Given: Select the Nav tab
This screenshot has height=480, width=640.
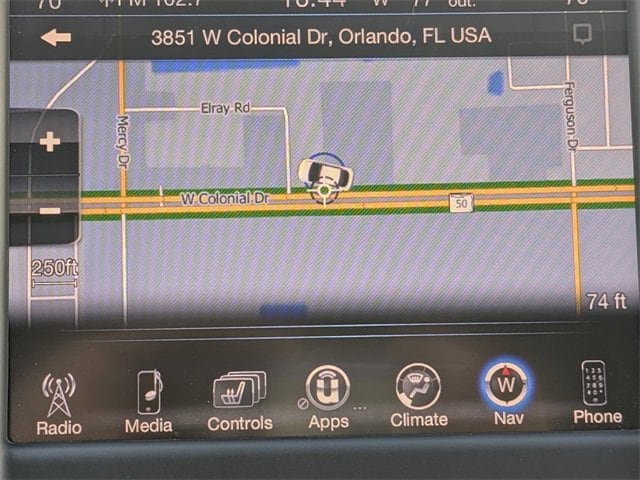Looking at the screenshot, I should point(508,395).
